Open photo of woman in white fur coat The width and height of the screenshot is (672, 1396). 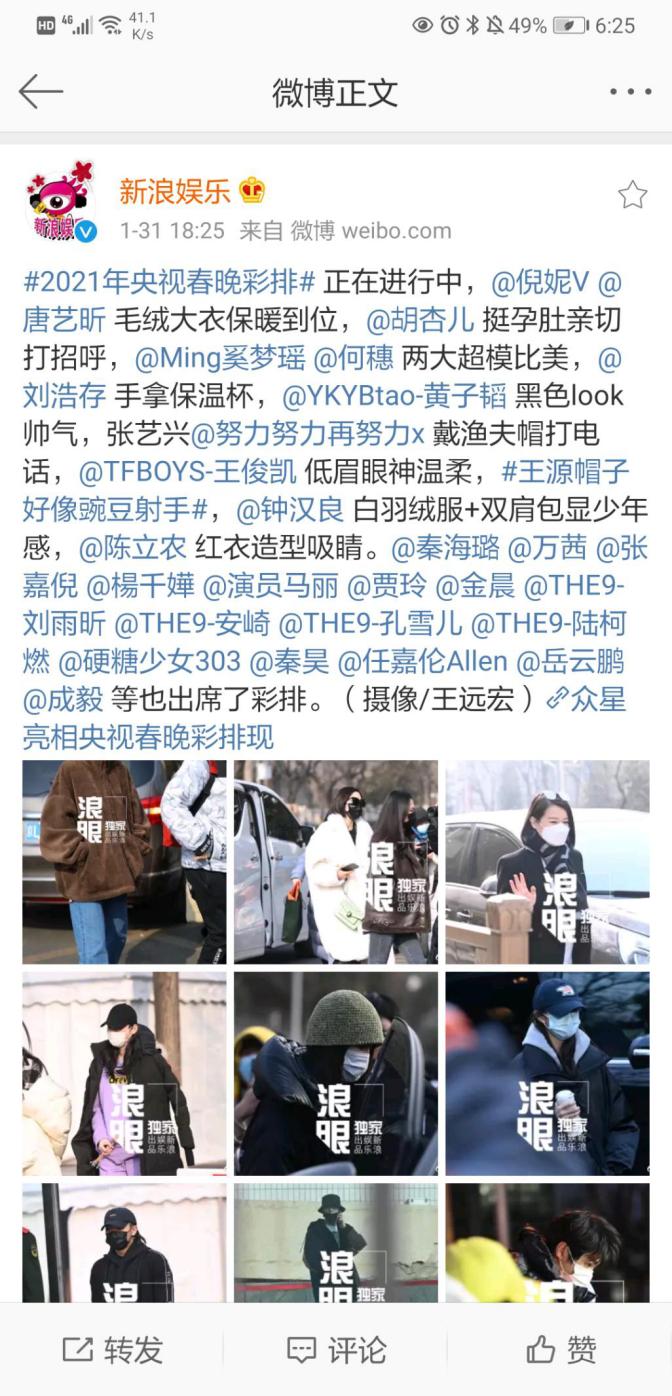pyautogui.click(x=336, y=862)
